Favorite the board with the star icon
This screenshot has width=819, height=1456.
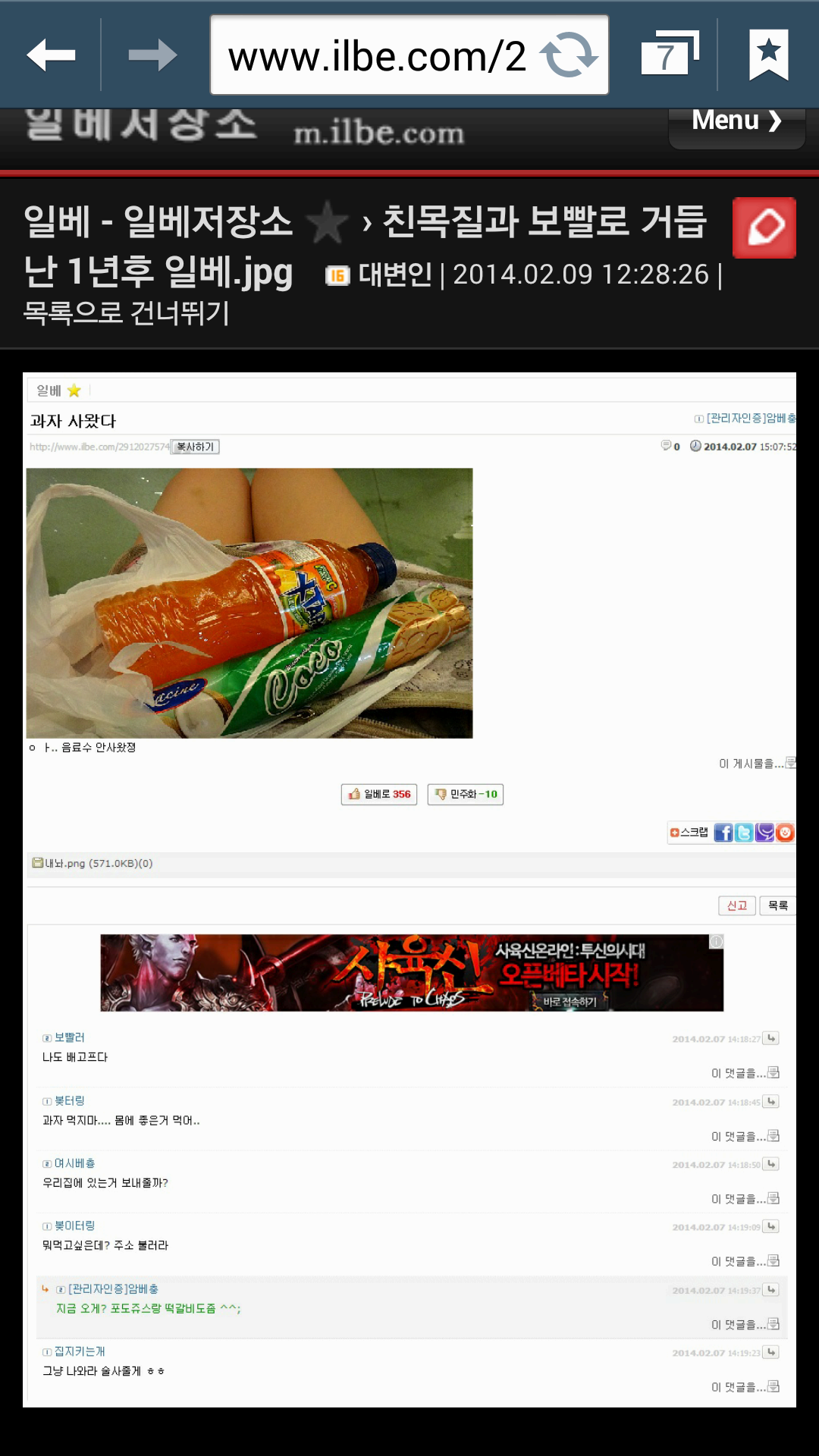coord(327,223)
